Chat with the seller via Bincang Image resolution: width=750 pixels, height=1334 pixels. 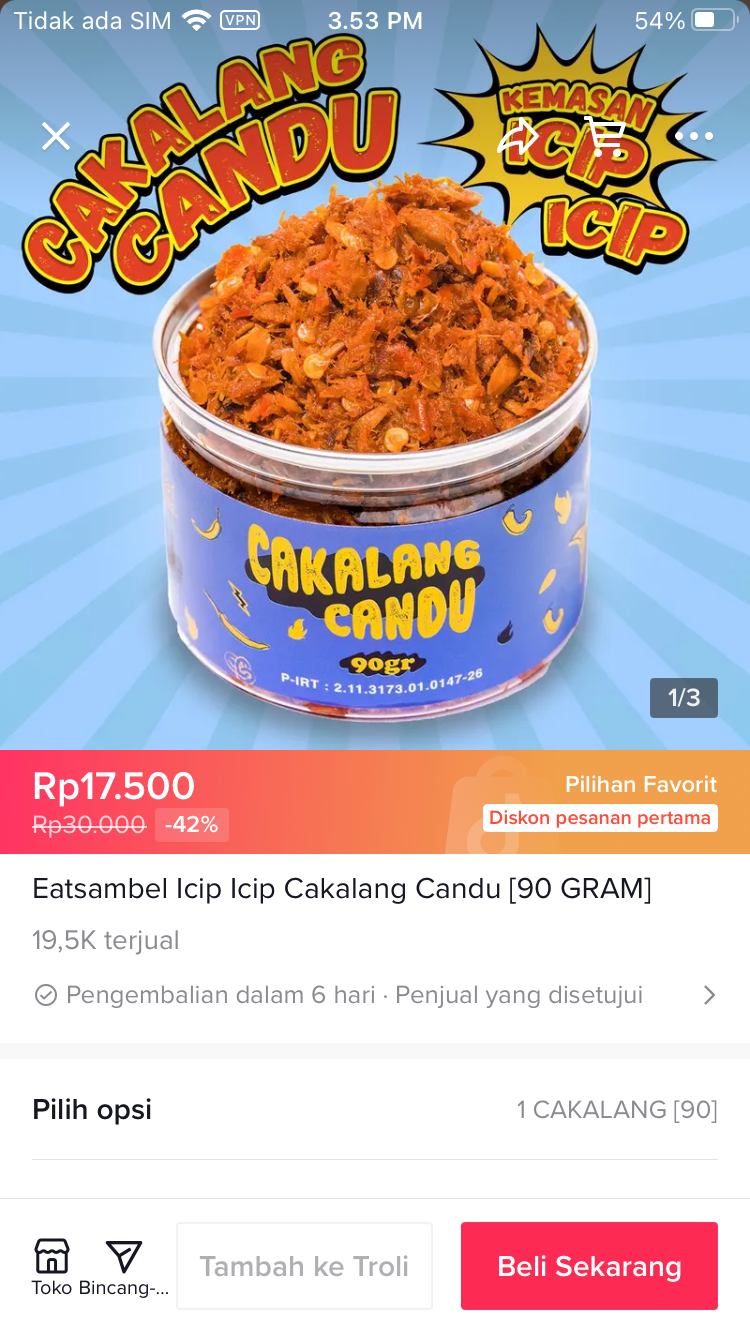tap(124, 1266)
